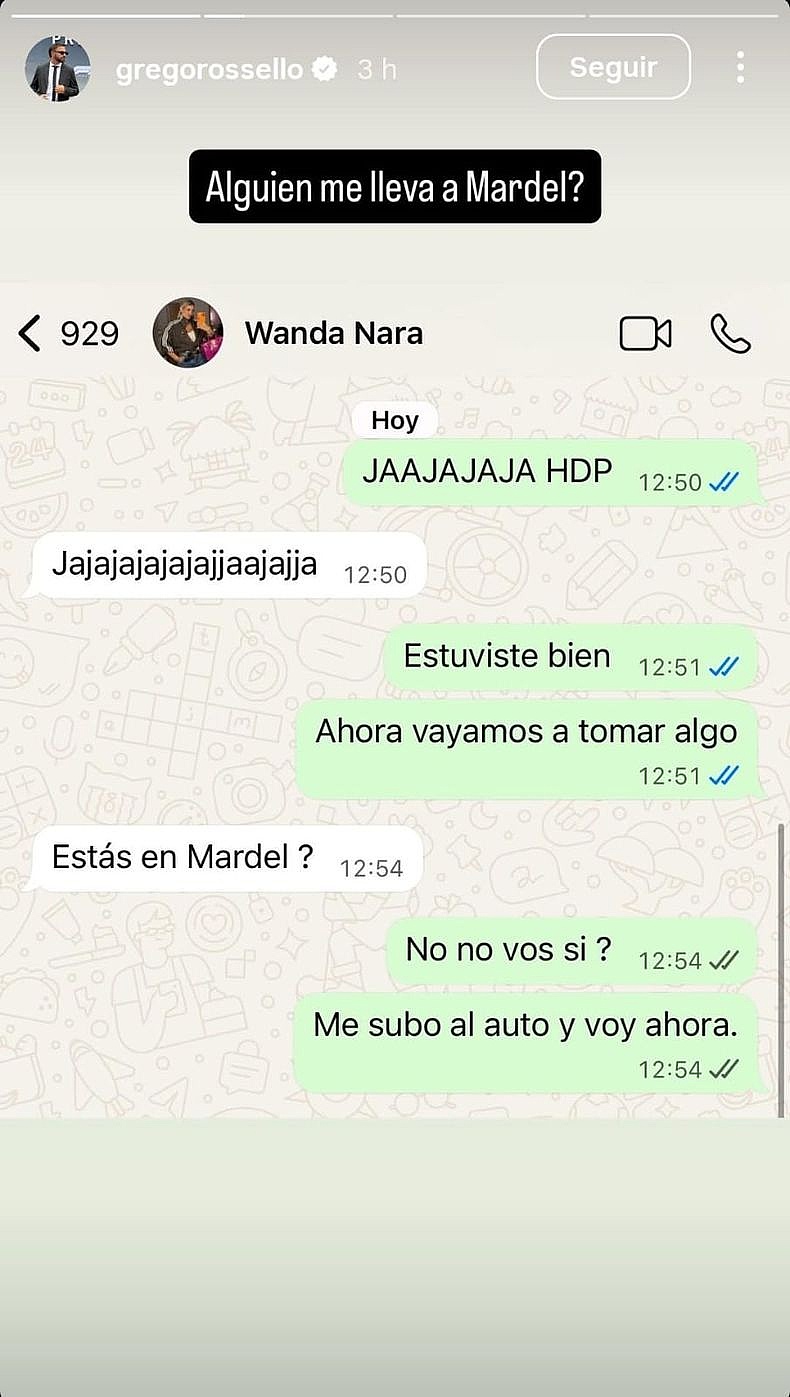Open the three-dot story options menu
Screen dimensions: 790x1397
click(740, 68)
